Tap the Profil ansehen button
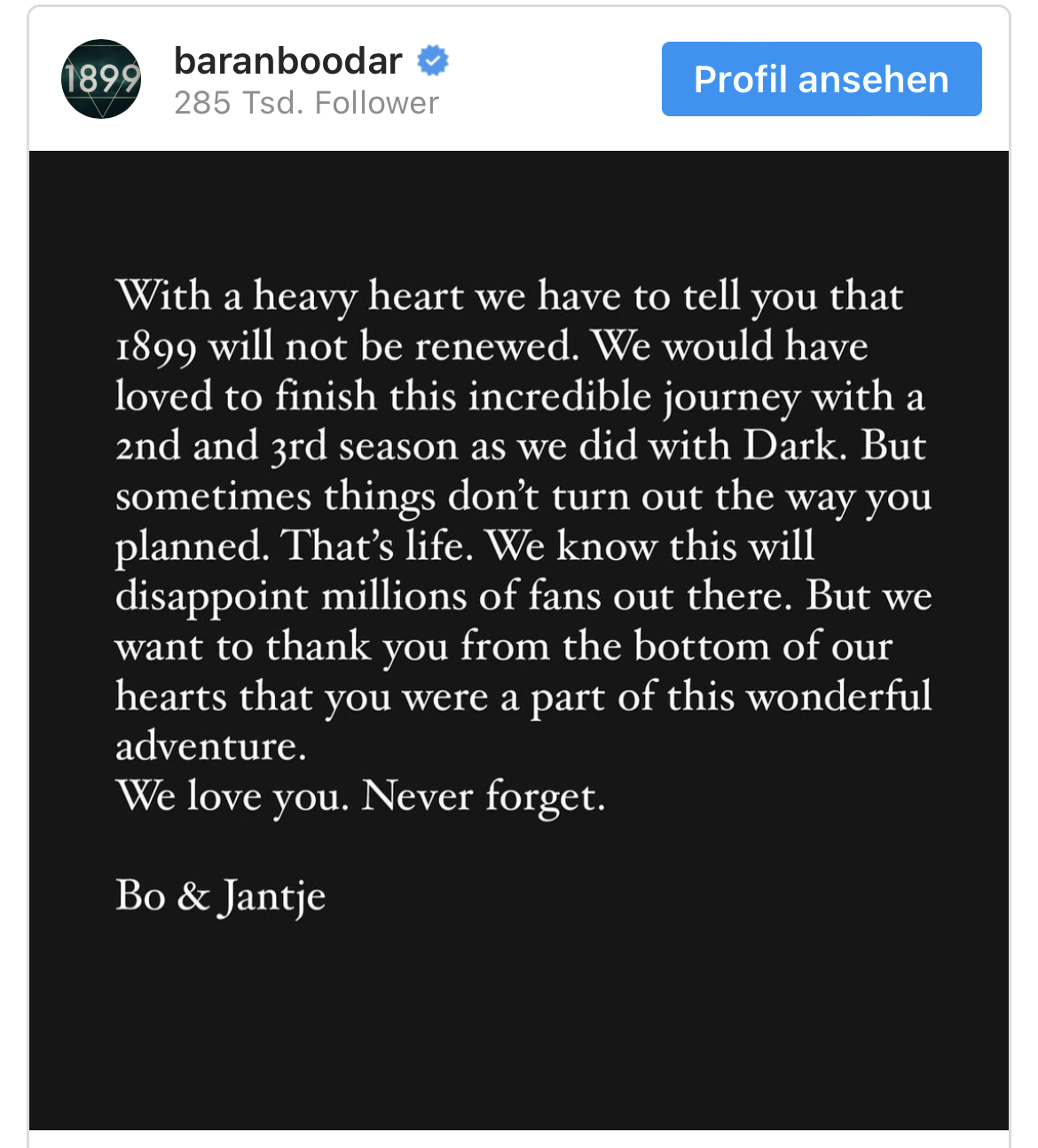The image size is (1038, 1148). click(821, 79)
